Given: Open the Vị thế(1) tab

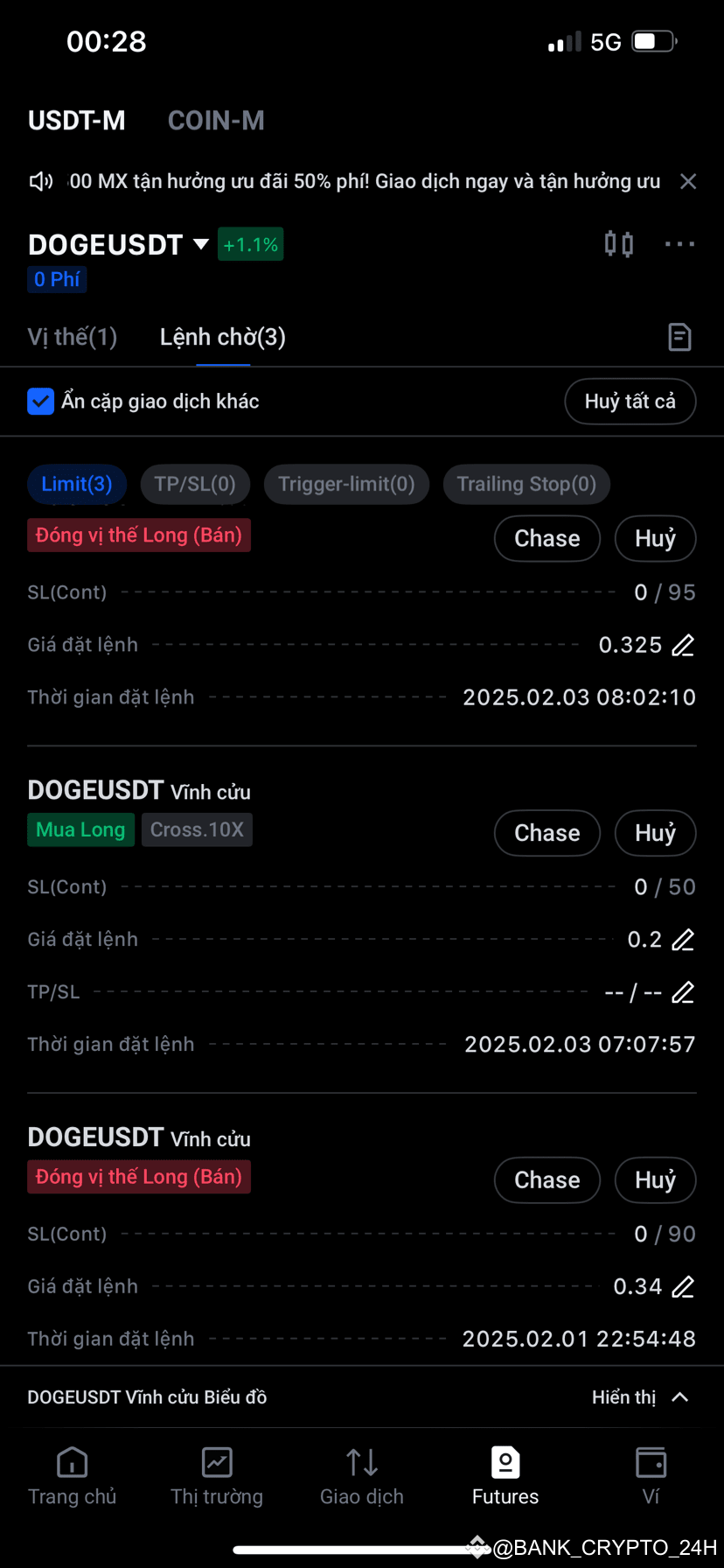Looking at the screenshot, I should tap(72, 336).
